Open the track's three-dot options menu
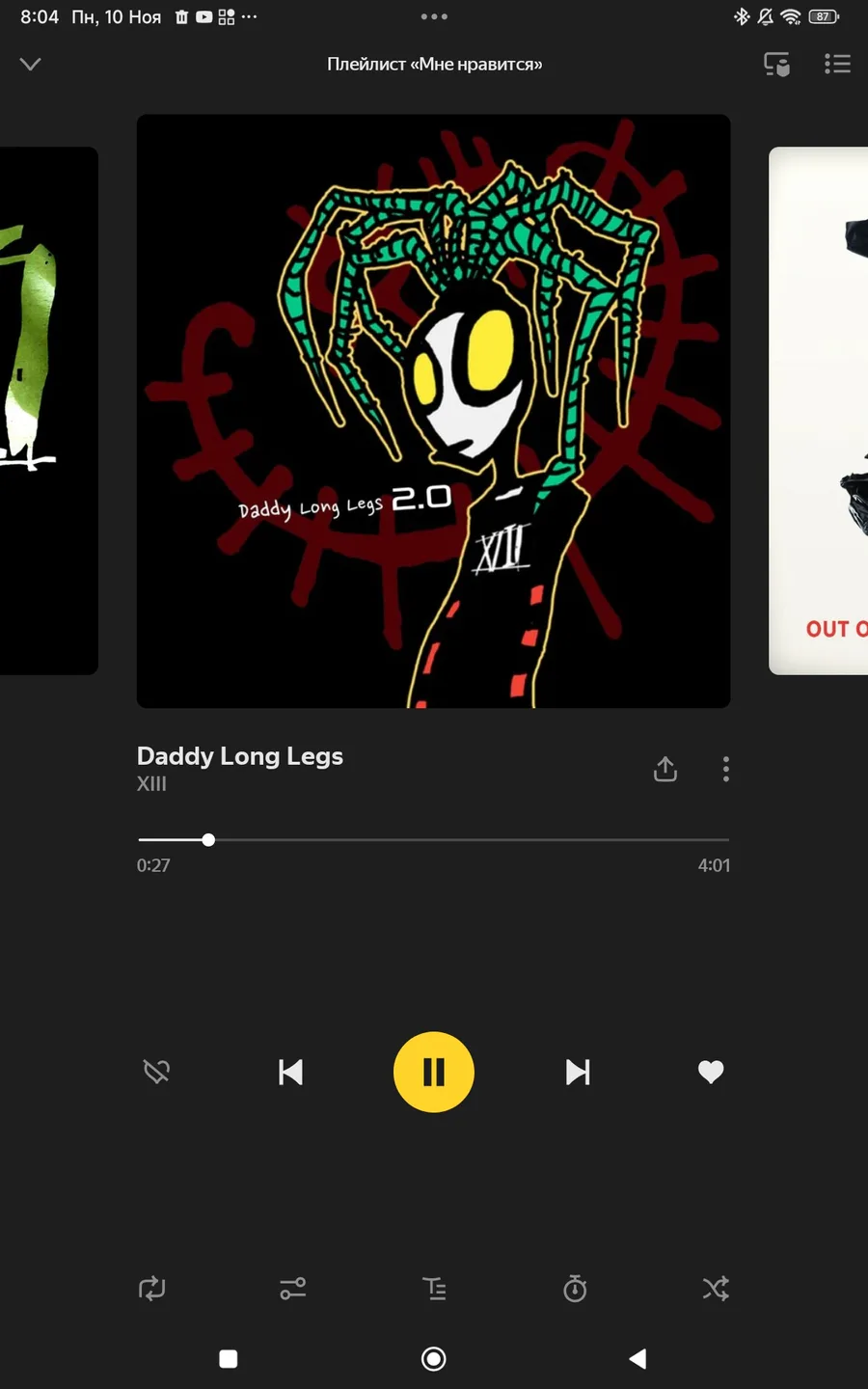The width and height of the screenshot is (868, 1389). (x=725, y=769)
